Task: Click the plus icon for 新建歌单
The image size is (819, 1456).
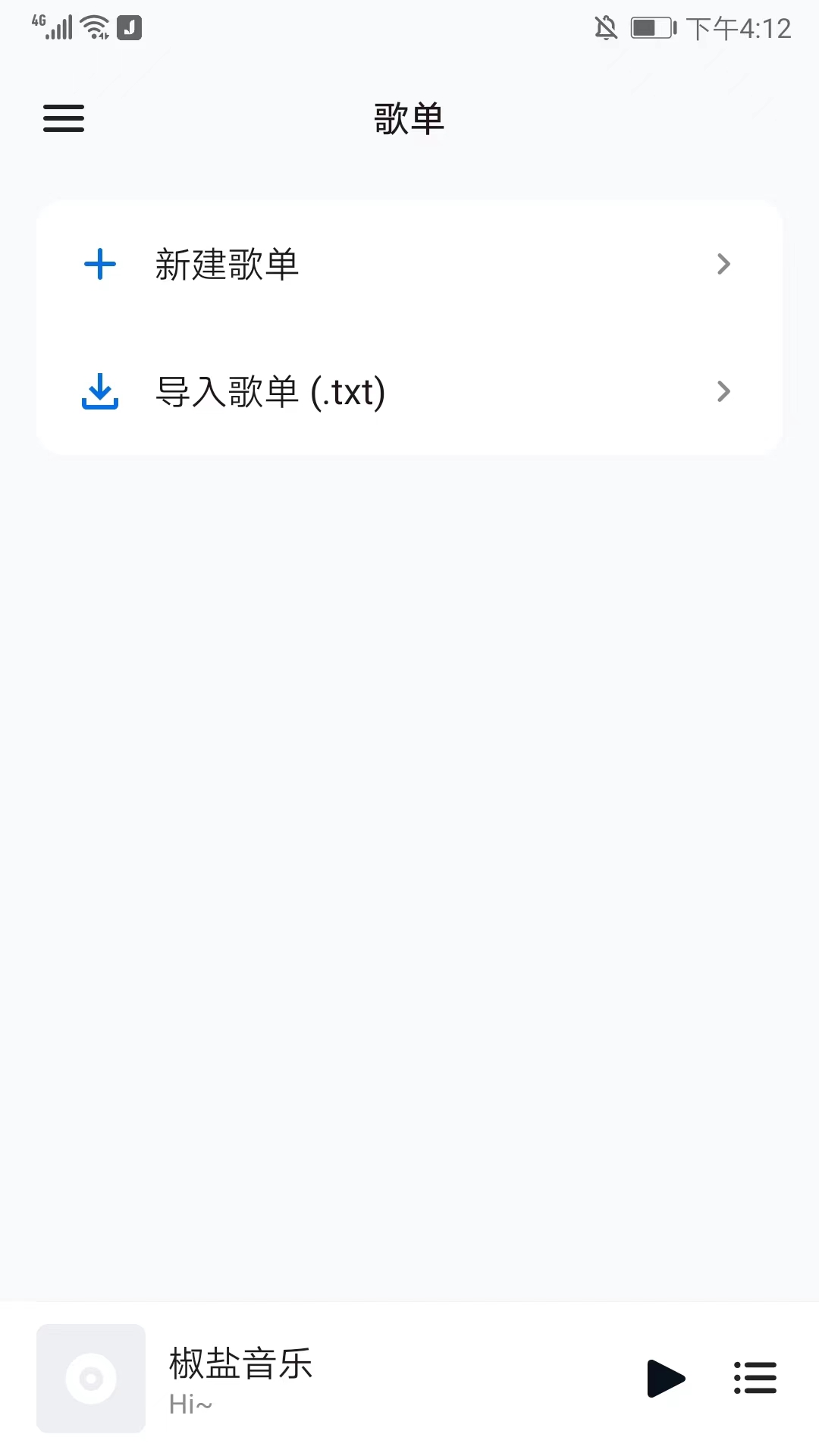Action: coord(100,265)
